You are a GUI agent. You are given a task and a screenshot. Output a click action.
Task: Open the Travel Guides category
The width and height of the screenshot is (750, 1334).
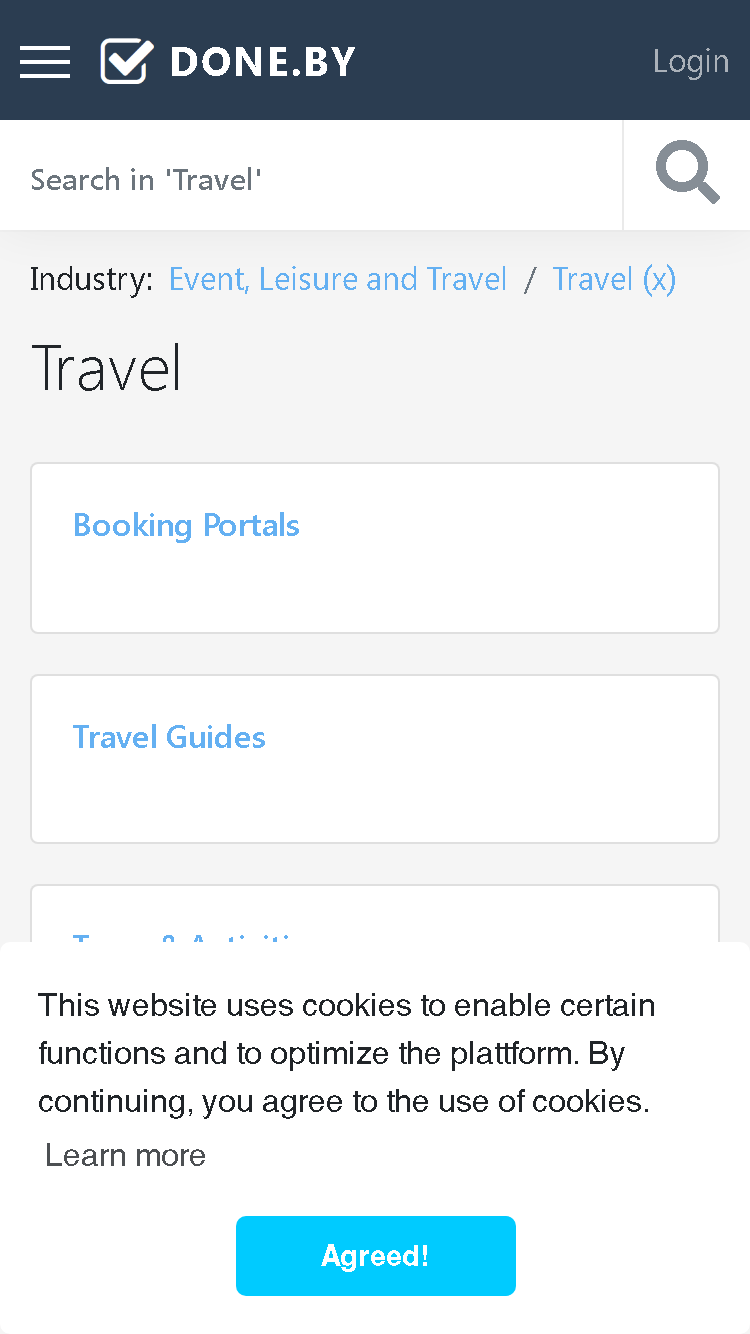pyautogui.click(x=169, y=737)
